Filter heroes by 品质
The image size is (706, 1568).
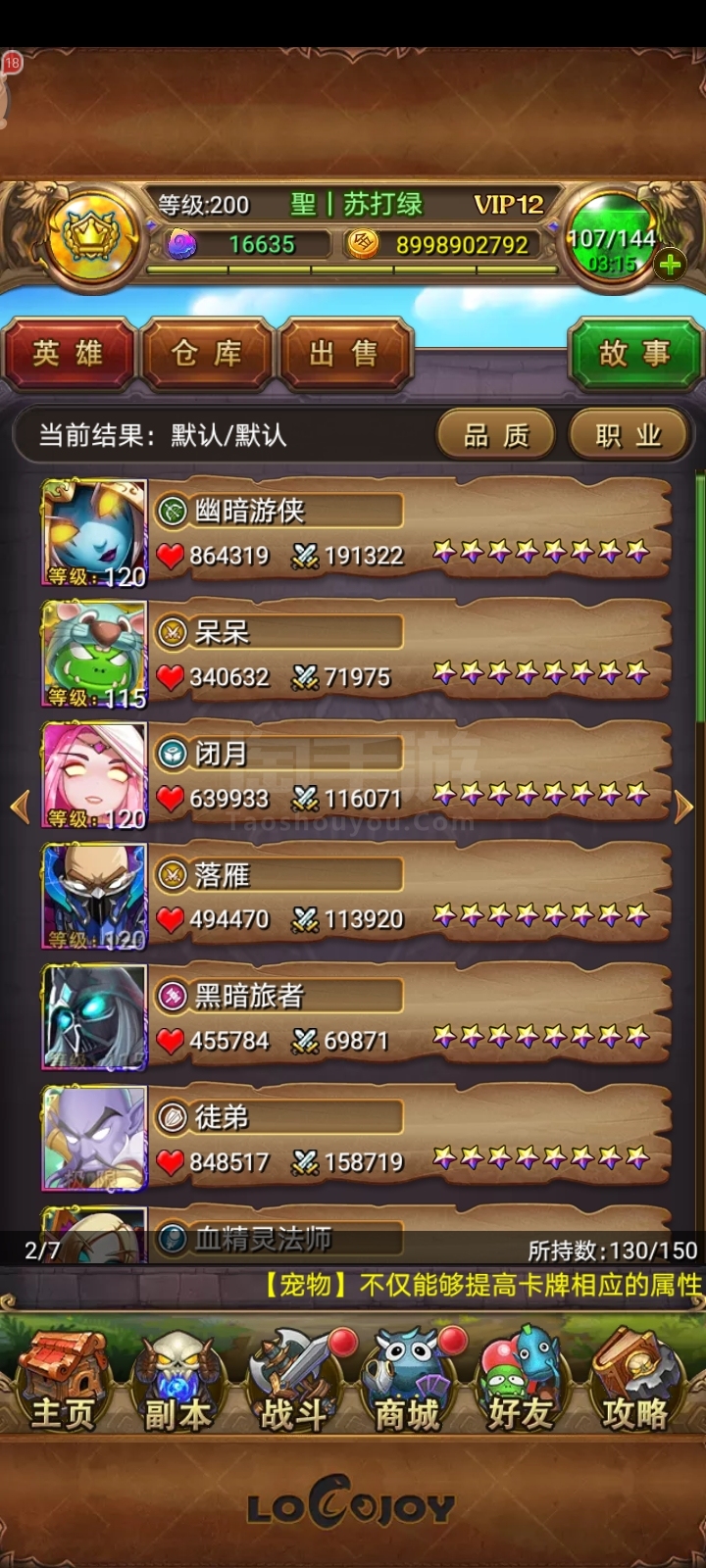[495, 435]
